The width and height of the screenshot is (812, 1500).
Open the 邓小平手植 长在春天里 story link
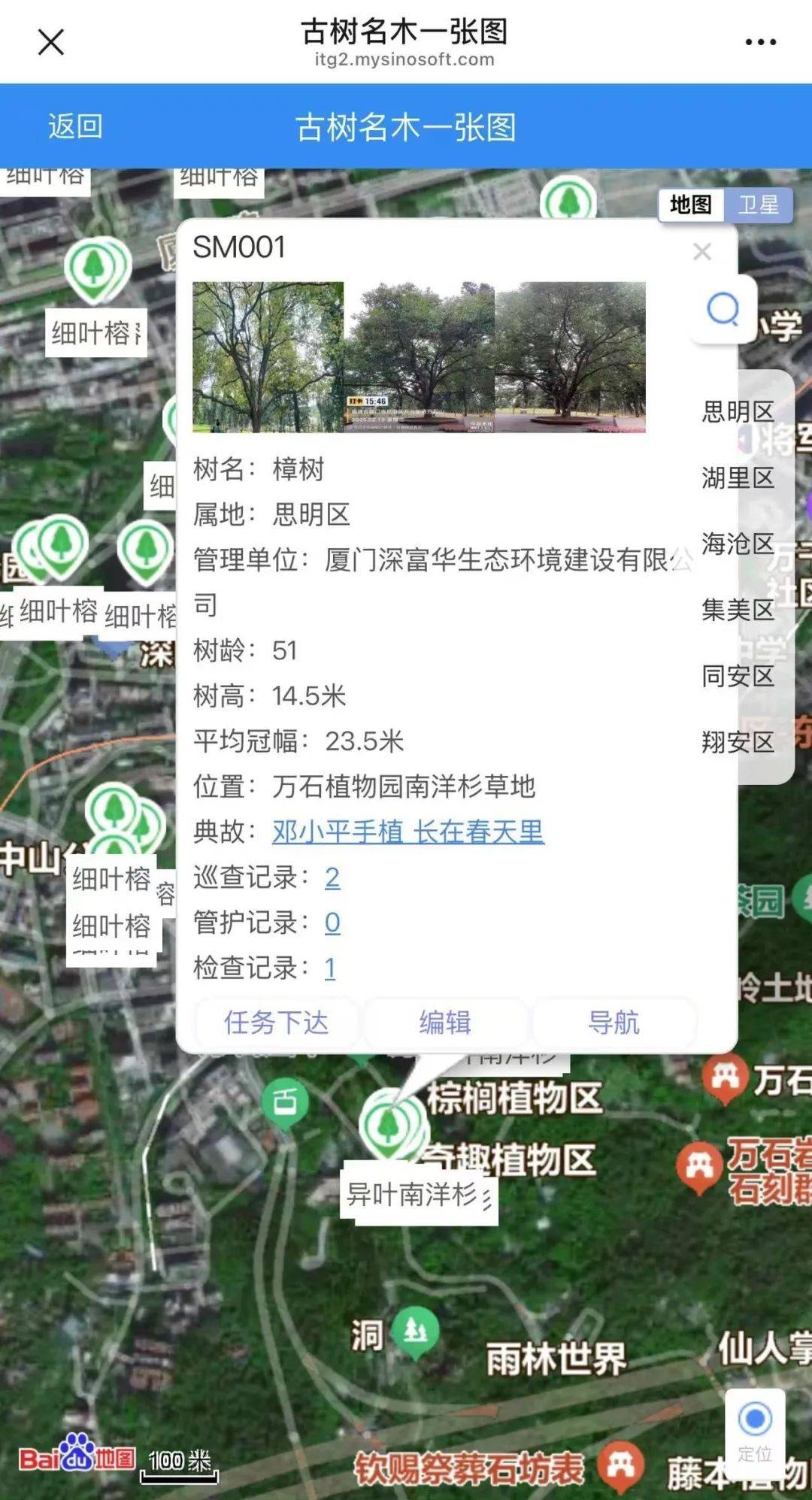pos(408,832)
